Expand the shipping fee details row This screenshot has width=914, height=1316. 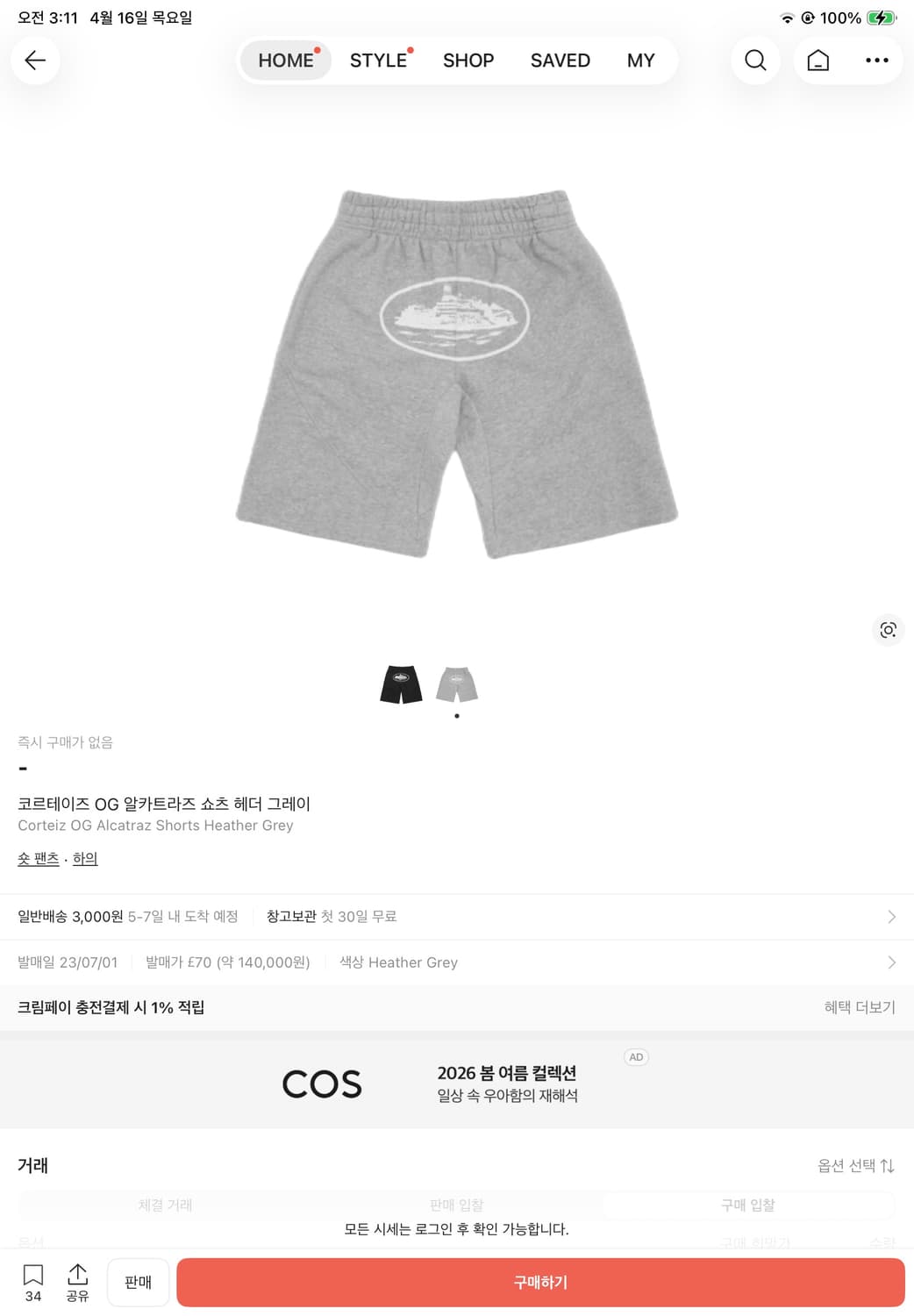pos(457,916)
